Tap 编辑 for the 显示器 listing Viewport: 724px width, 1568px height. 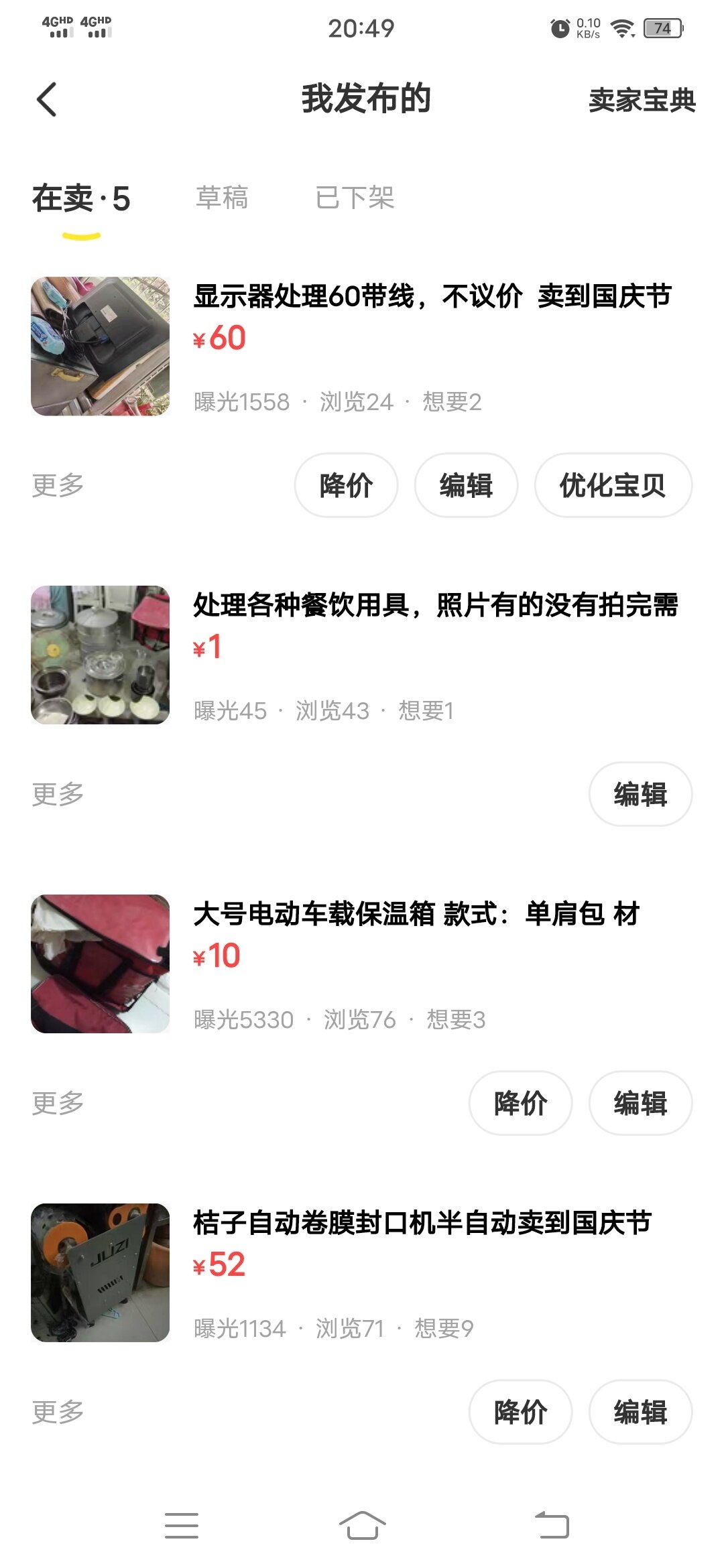tap(466, 485)
